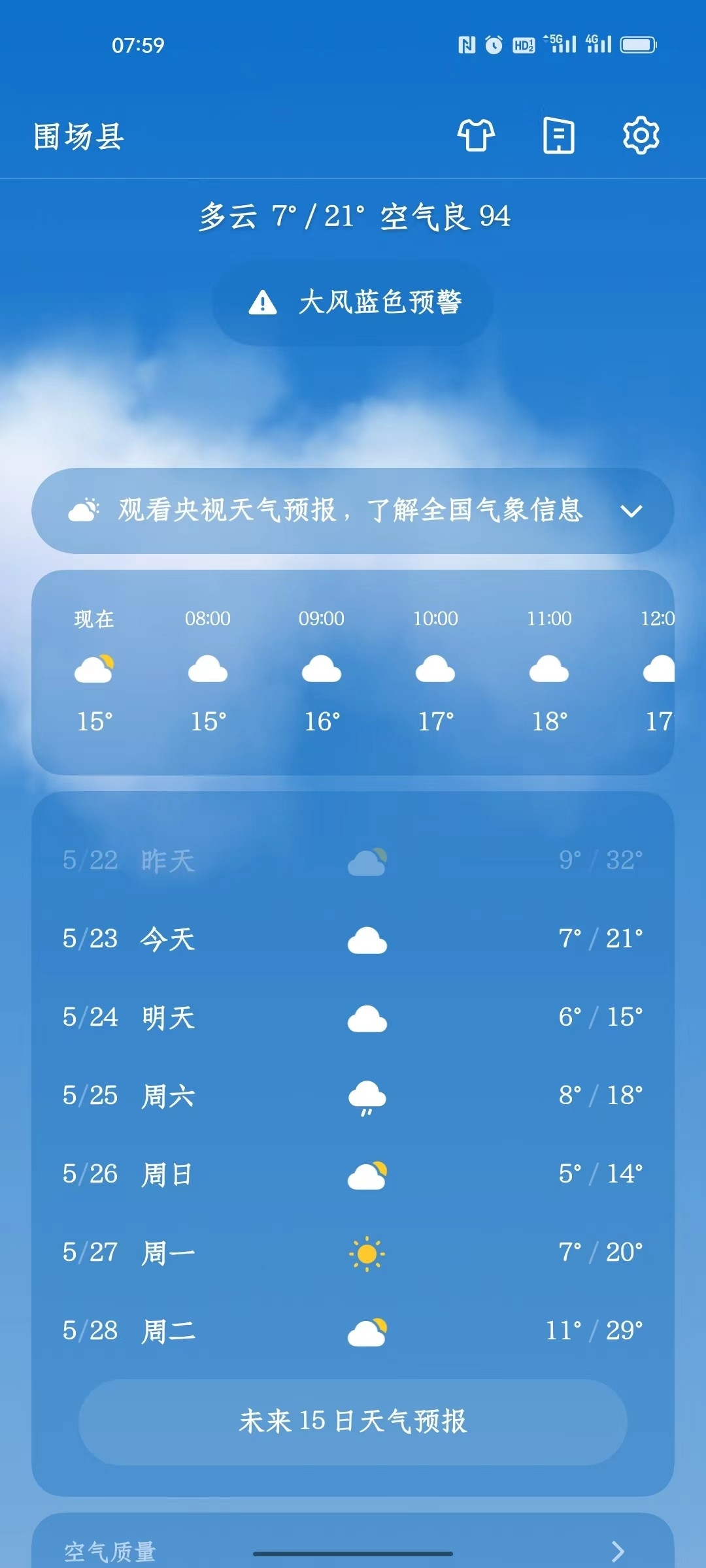Open settings gear icon
The height and width of the screenshot is (1568, 706).
click(641, 135)
